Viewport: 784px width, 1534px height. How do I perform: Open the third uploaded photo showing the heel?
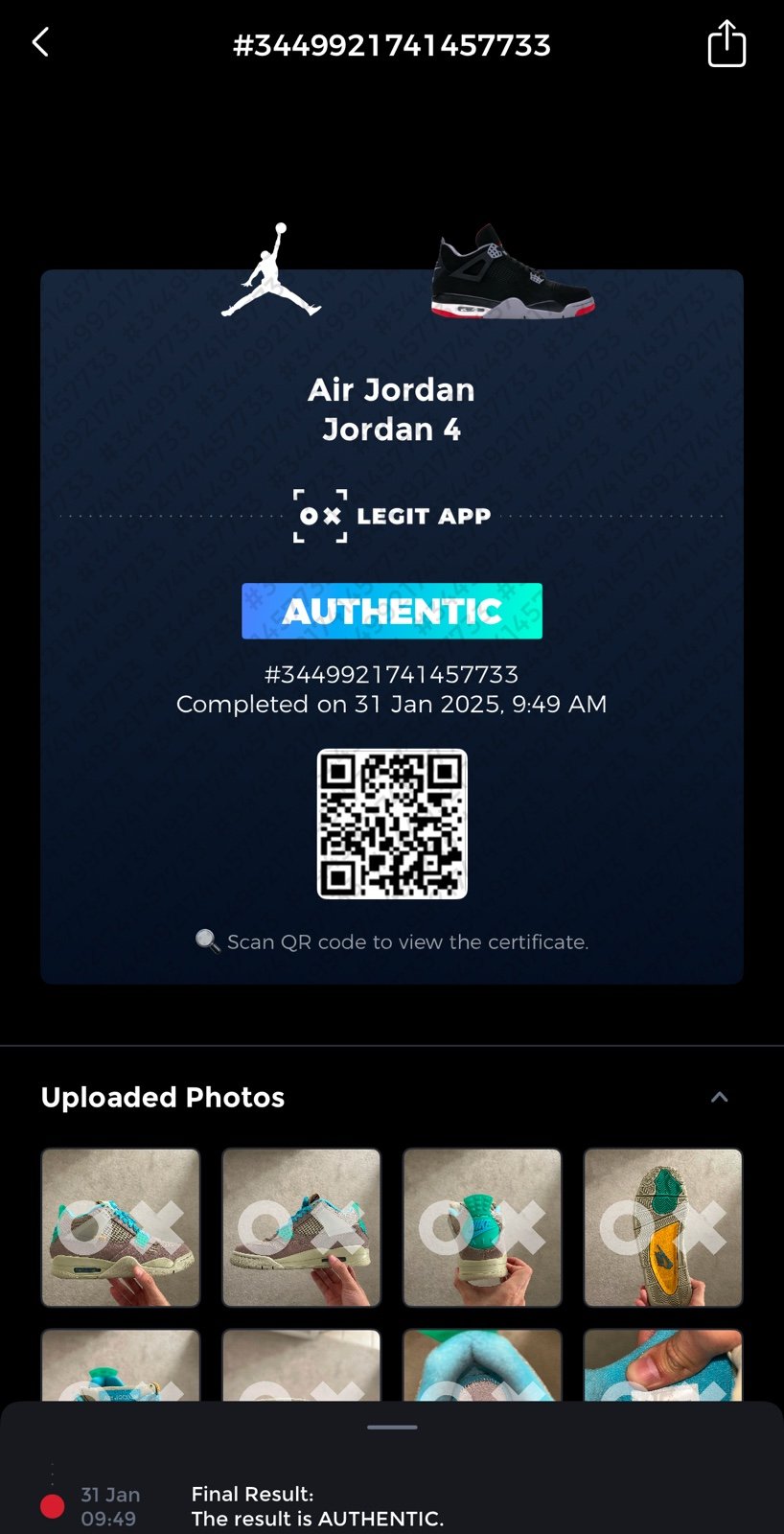click(x=482, y=1227)
